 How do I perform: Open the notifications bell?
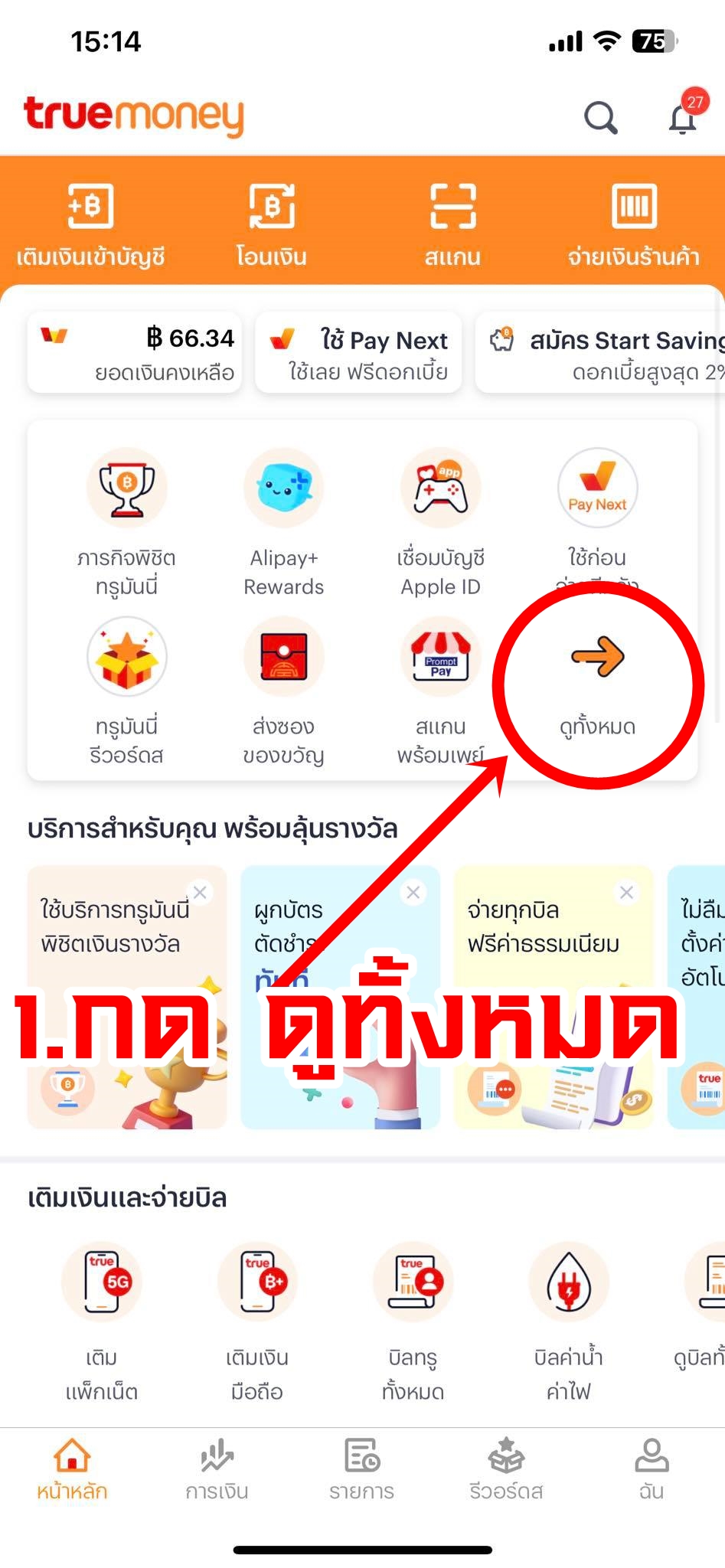pos(682,118)
